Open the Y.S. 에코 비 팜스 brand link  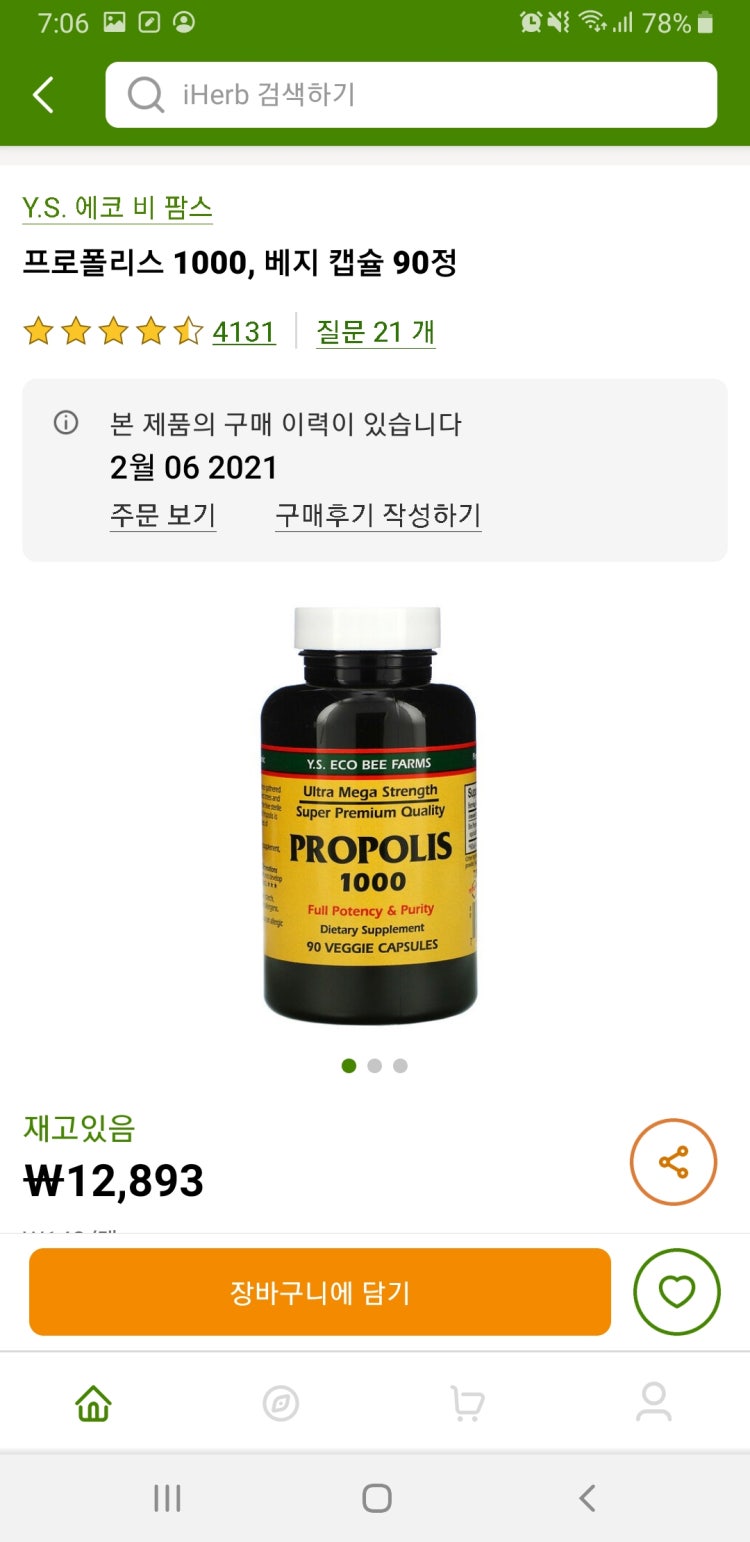[x=117, y=207]
